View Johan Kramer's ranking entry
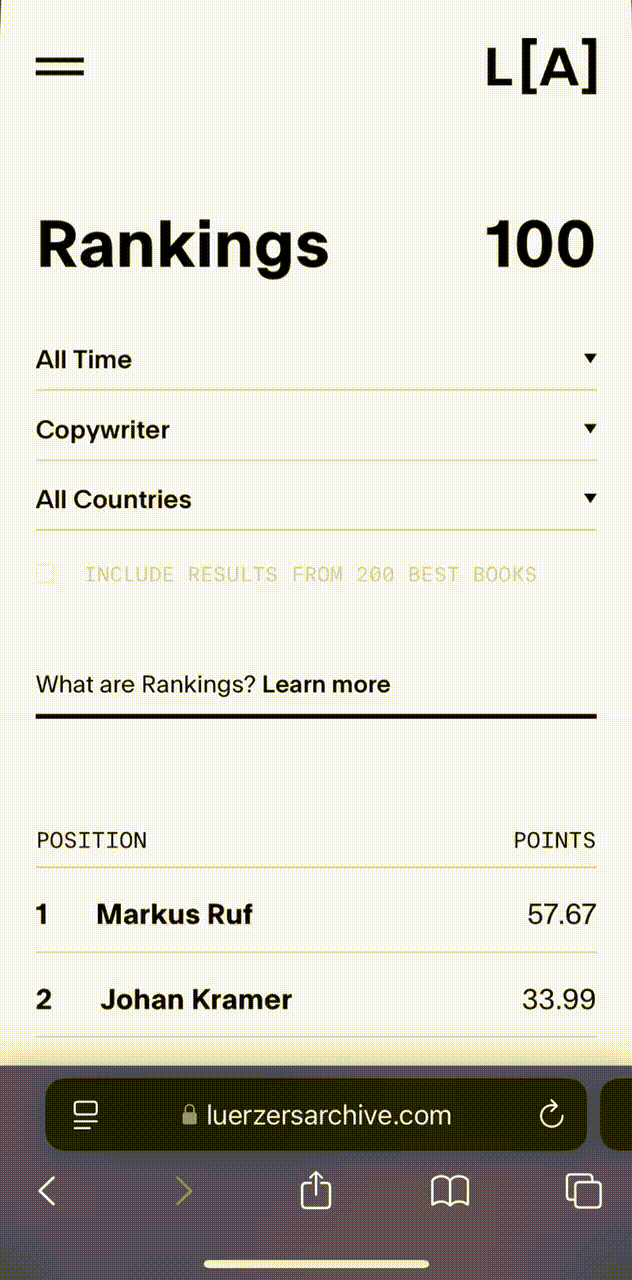 coord(196,999)
